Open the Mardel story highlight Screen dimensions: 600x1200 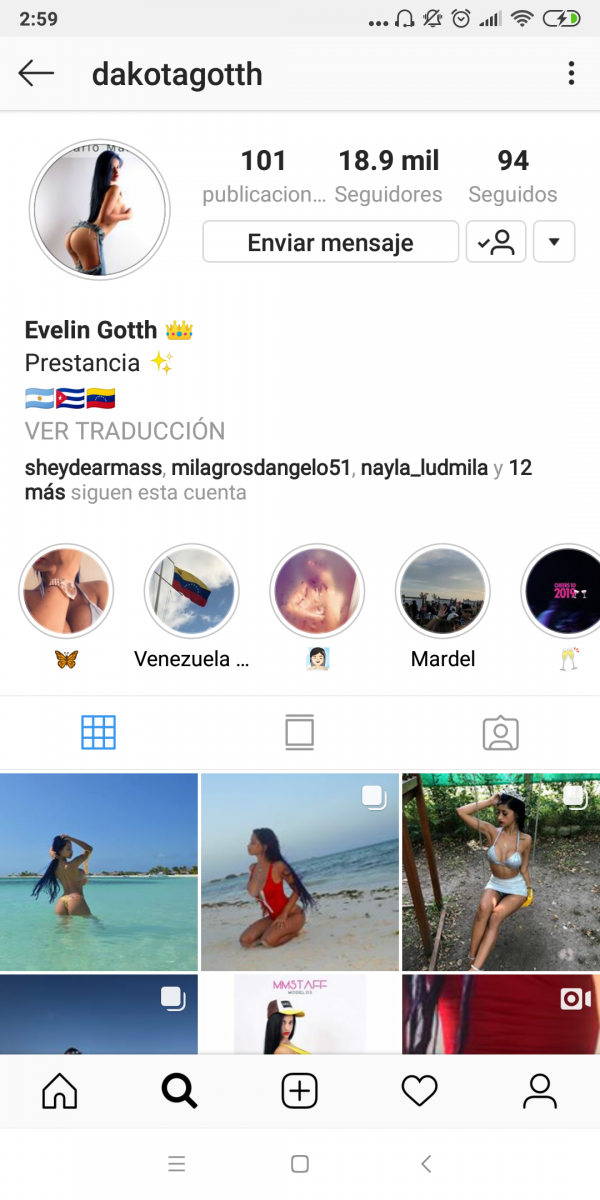coord(442,607)
